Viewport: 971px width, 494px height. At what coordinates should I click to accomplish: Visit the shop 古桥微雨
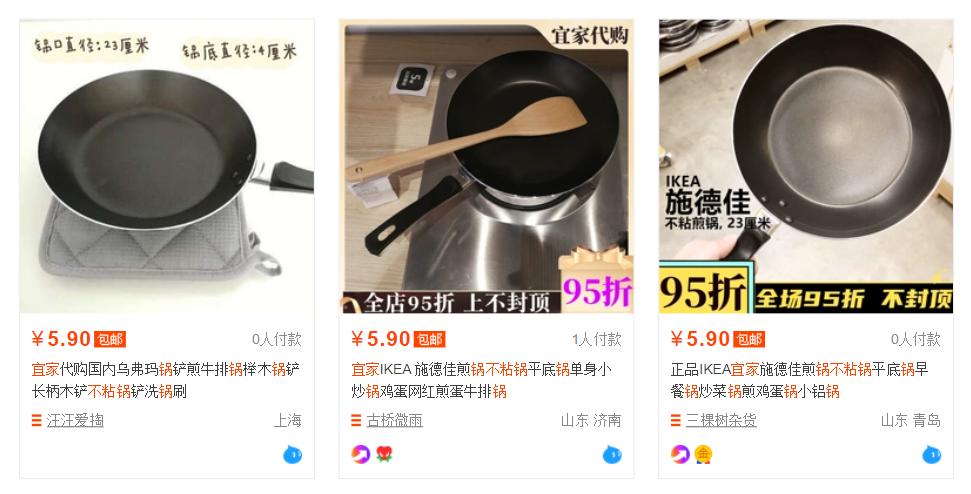(x=394, y=420)
